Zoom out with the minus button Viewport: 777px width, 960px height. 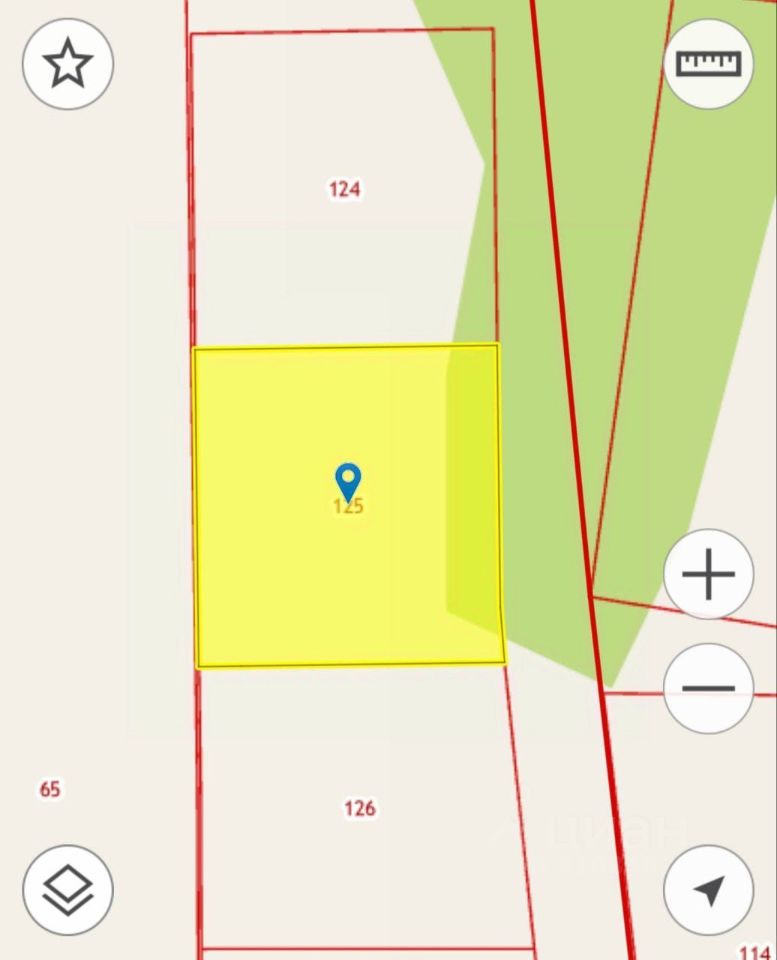[x=708, y=689]
